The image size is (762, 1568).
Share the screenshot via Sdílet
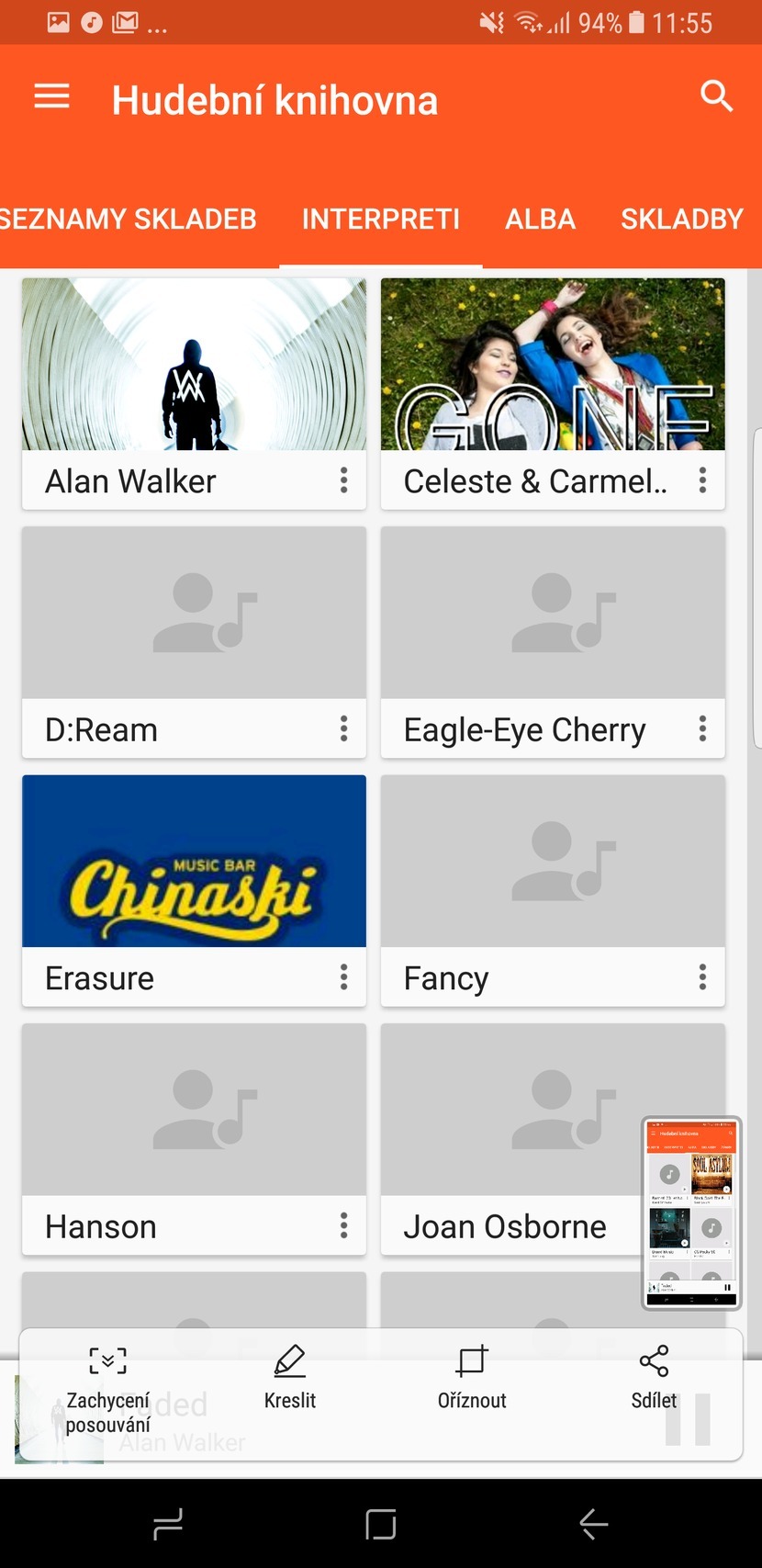pyautogui.click(x=654, y=1375)
